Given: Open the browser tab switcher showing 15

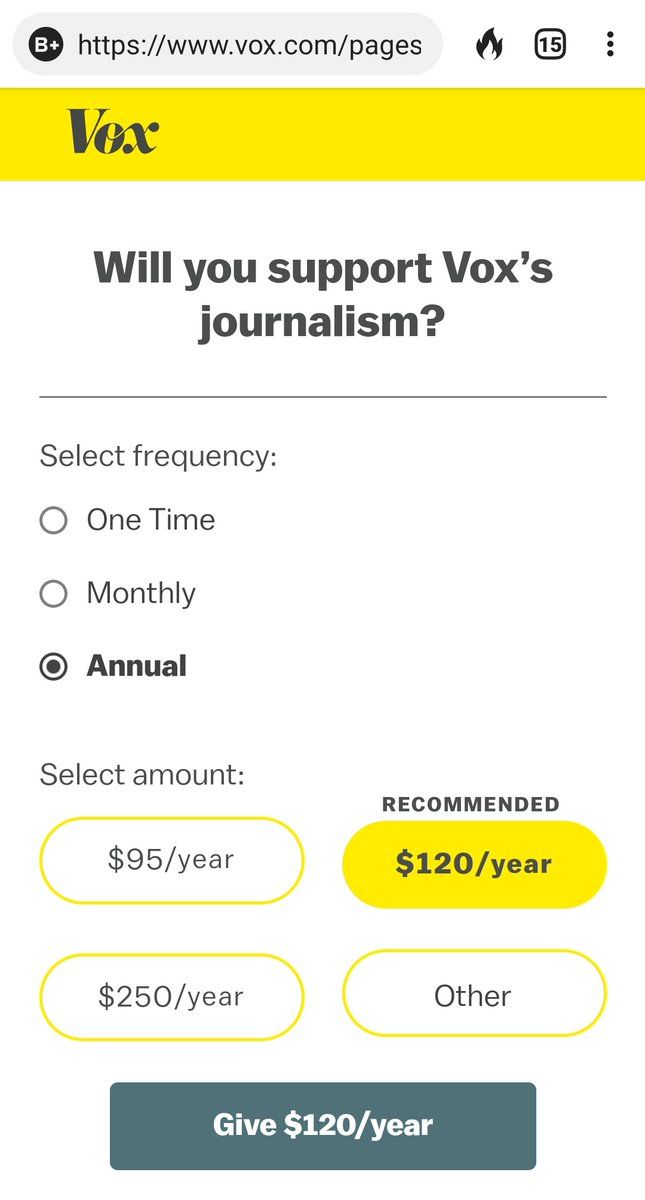Looking at the screenshot, I should click(x=550, y=44).
